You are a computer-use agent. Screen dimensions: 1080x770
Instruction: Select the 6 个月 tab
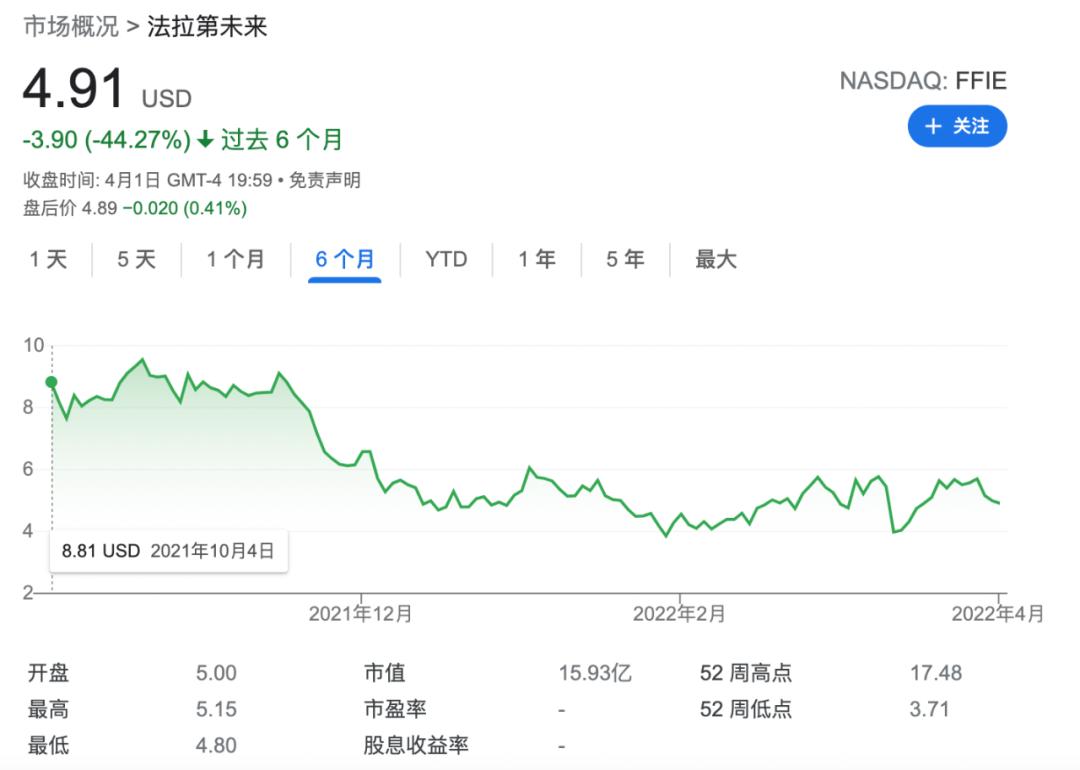tap(344, 260)
